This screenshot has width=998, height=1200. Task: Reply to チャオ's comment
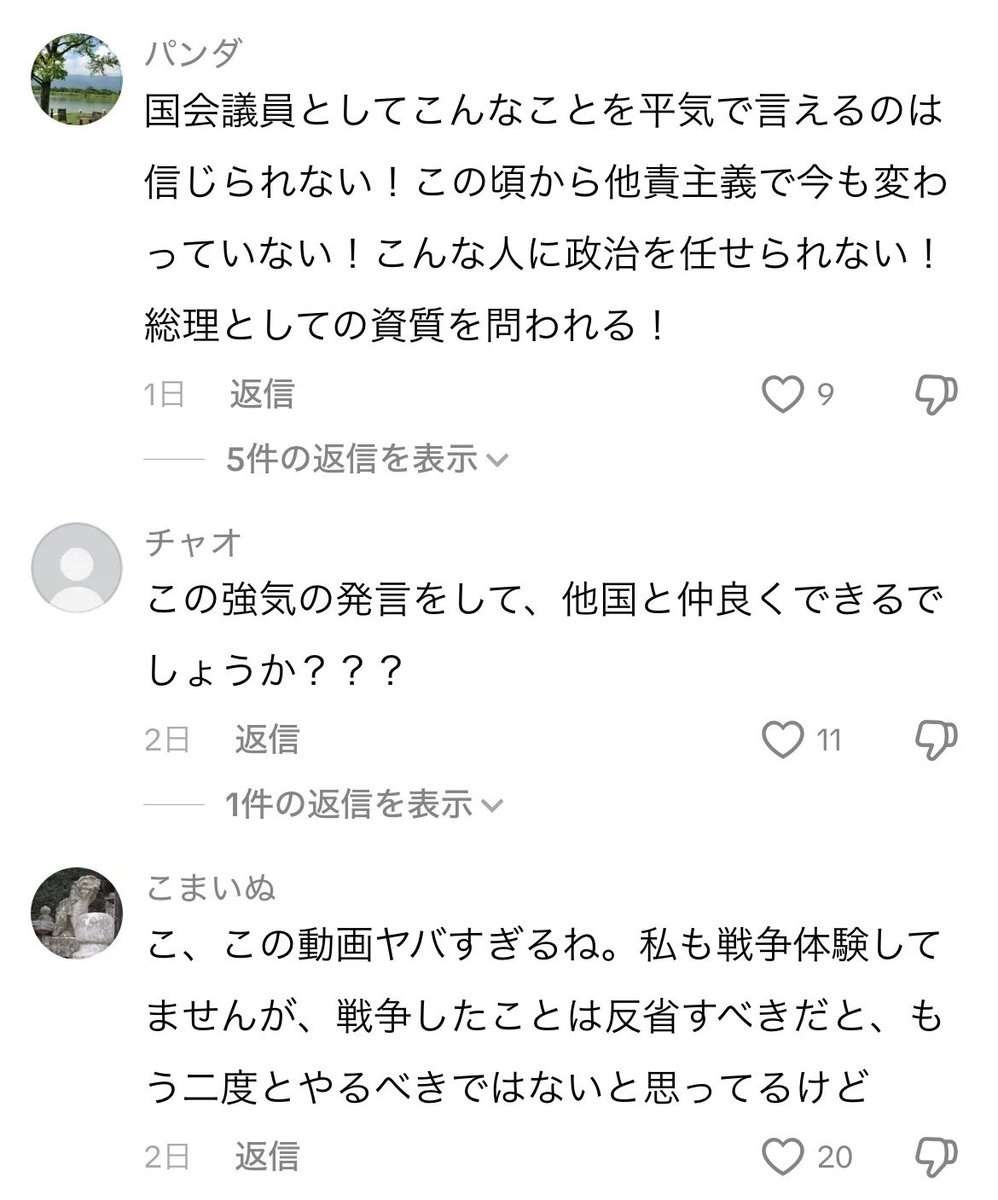[267, 739]
